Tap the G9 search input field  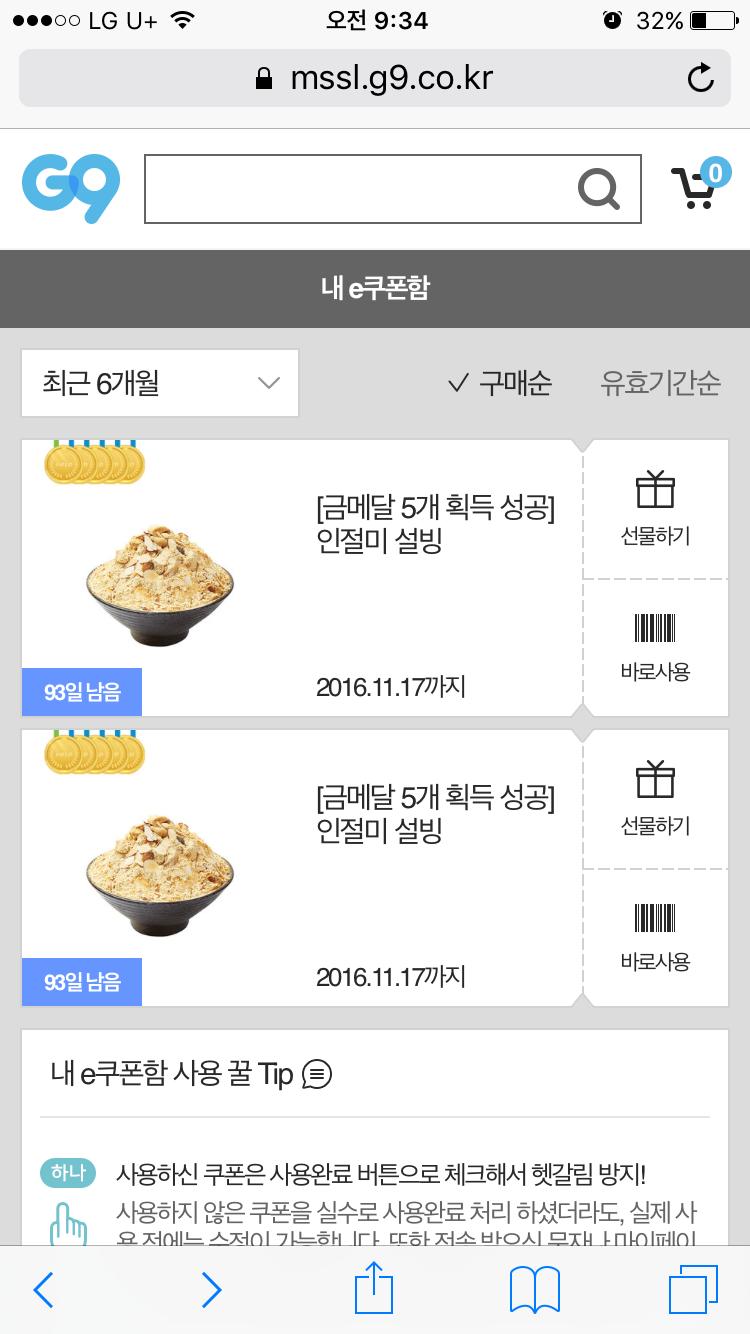(360, 188)
